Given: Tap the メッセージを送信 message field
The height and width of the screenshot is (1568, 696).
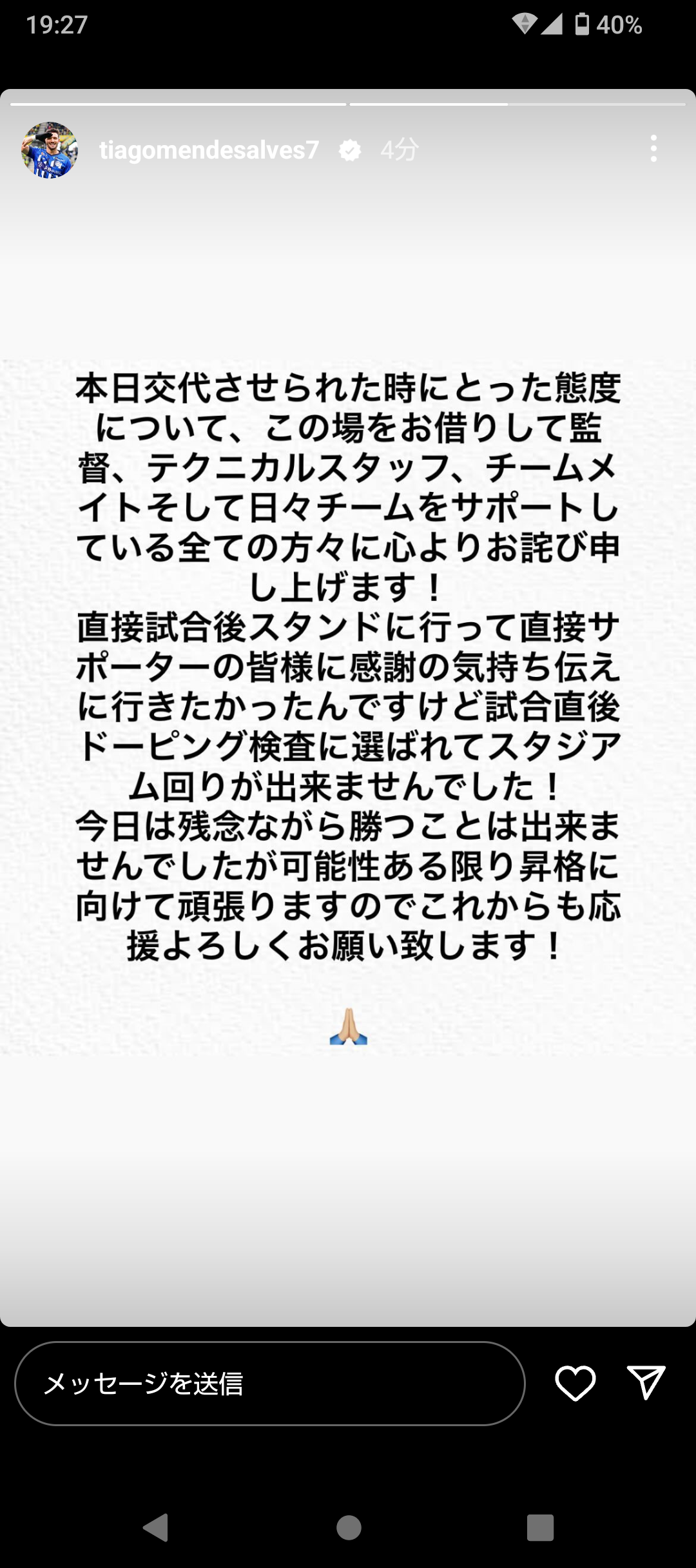Looking at the screenshot, I should (x=269, y=1383).
